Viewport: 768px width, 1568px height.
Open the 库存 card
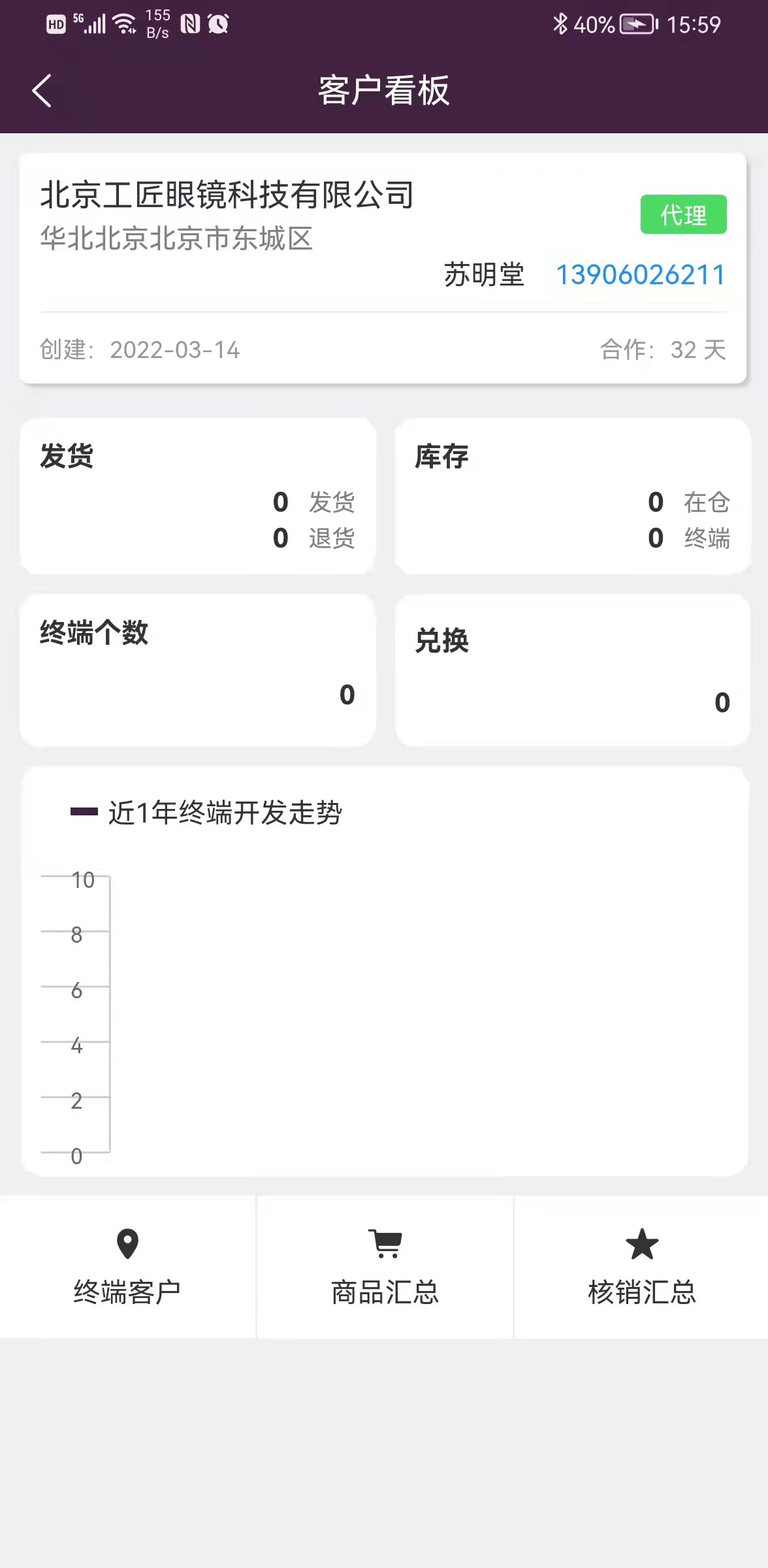click(572, 497)
